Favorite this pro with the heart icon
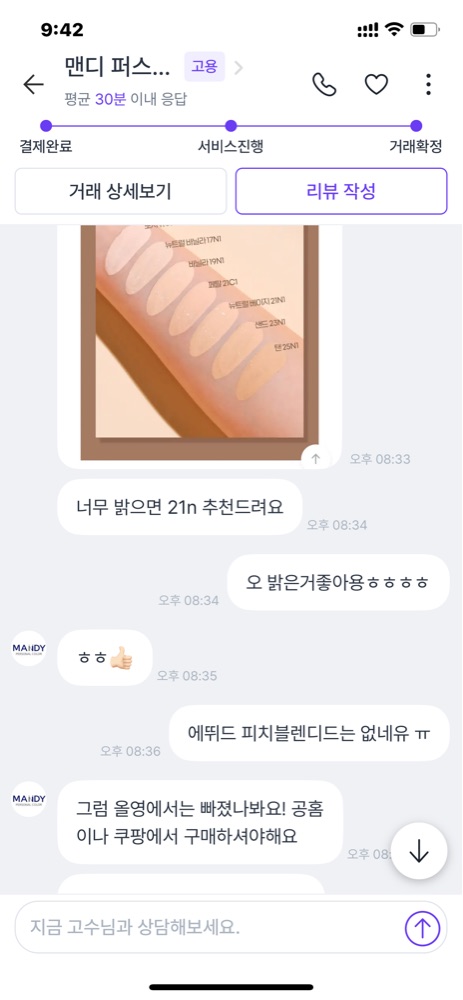The height and width of the screenshot is (1000, 463). (376, 84)
